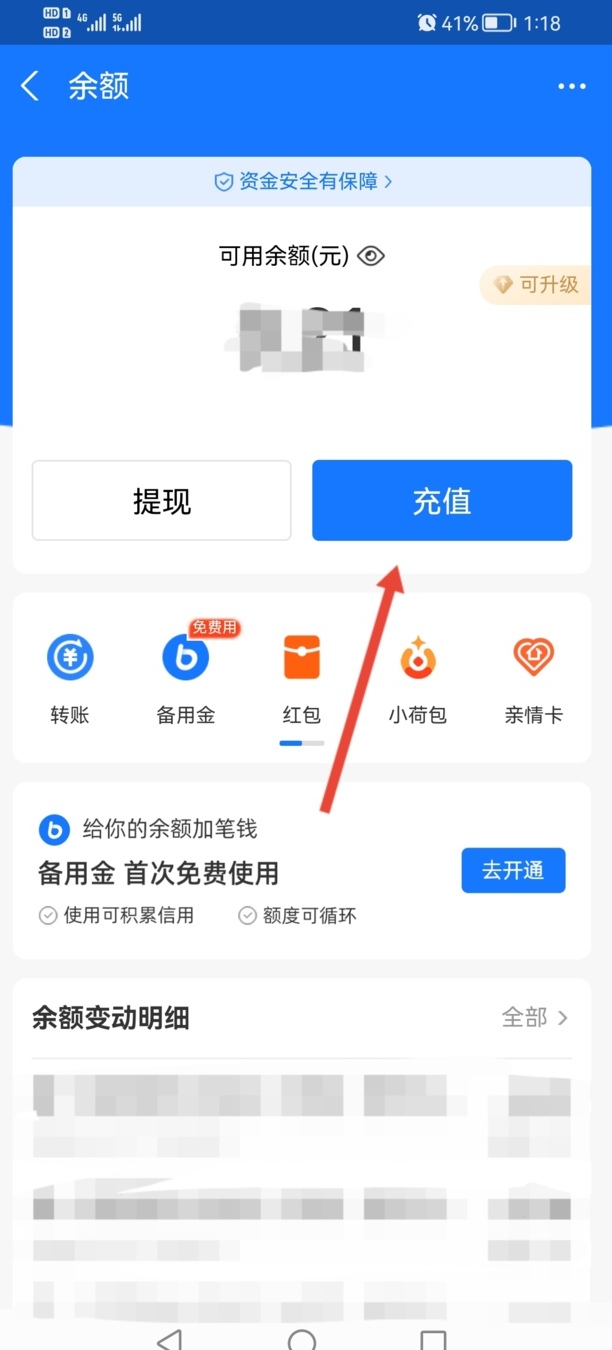Screen dimensions: 612x1350
Task: Toggle balance visibility eye icon
Action: pos(371,256)
